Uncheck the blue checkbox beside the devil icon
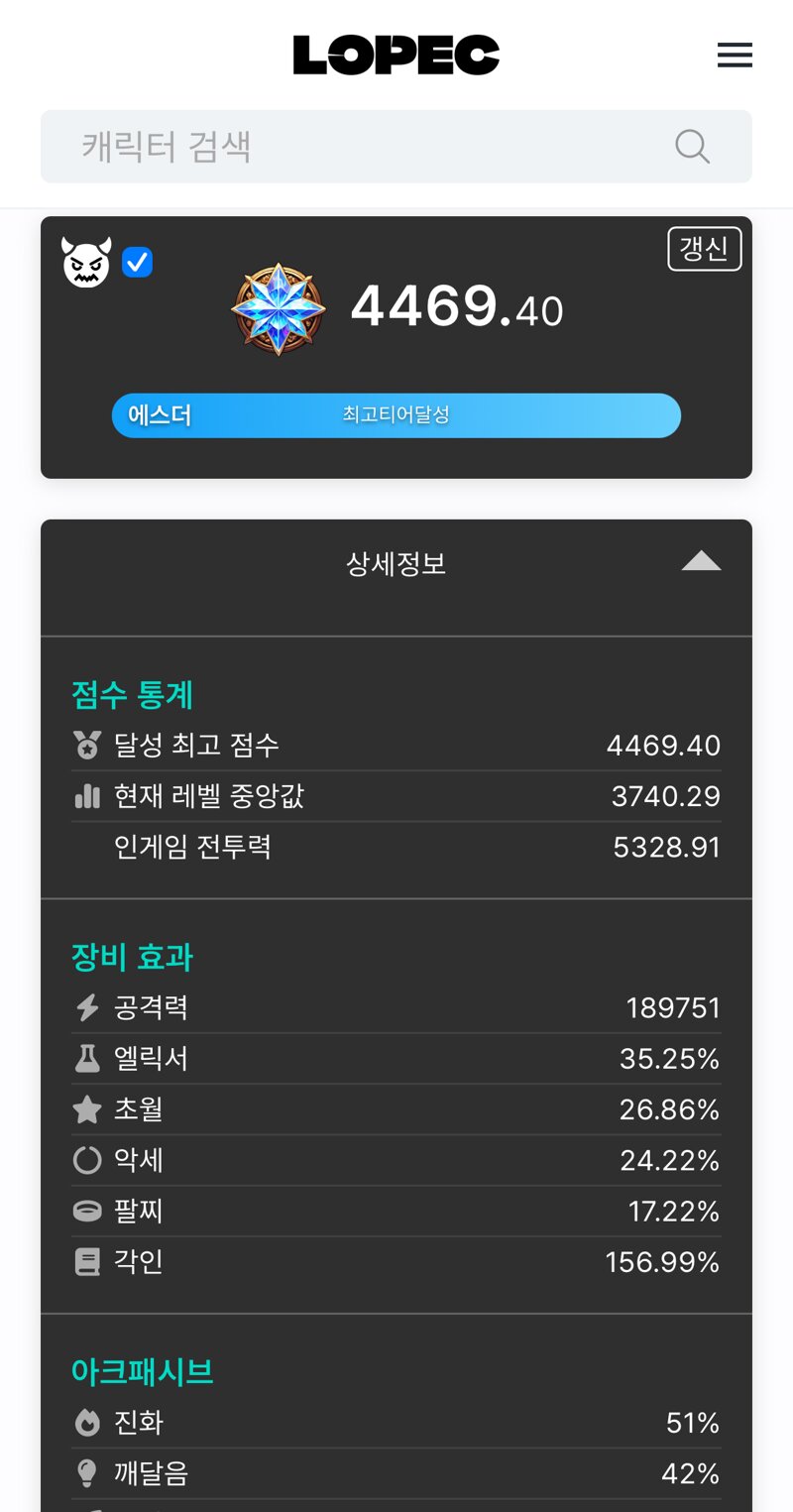 137,263
